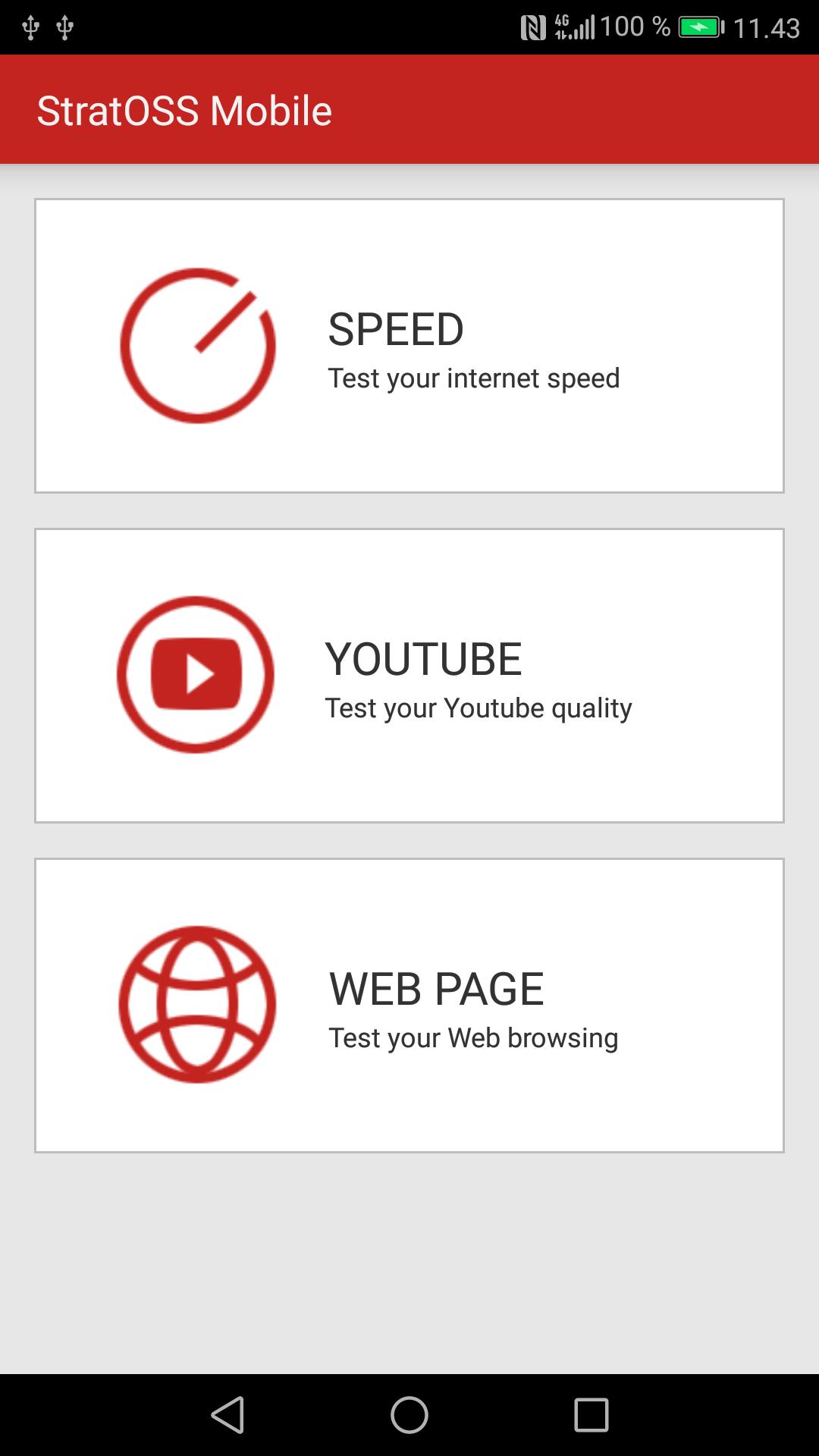Open the SPEED internet test card
The width and height of the screenshot is (819, 1456).
(x=409, y=346)
